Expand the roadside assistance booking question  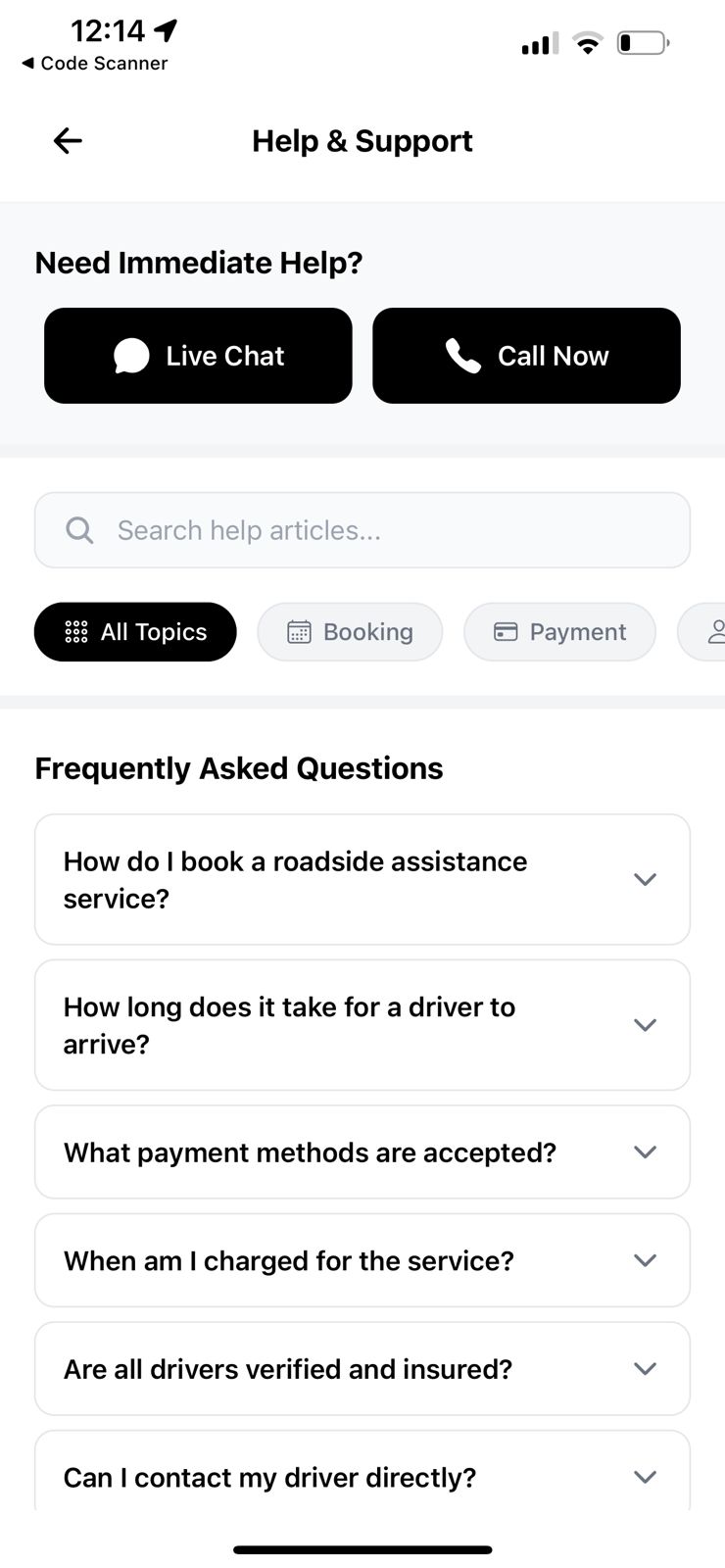(362, 879)
